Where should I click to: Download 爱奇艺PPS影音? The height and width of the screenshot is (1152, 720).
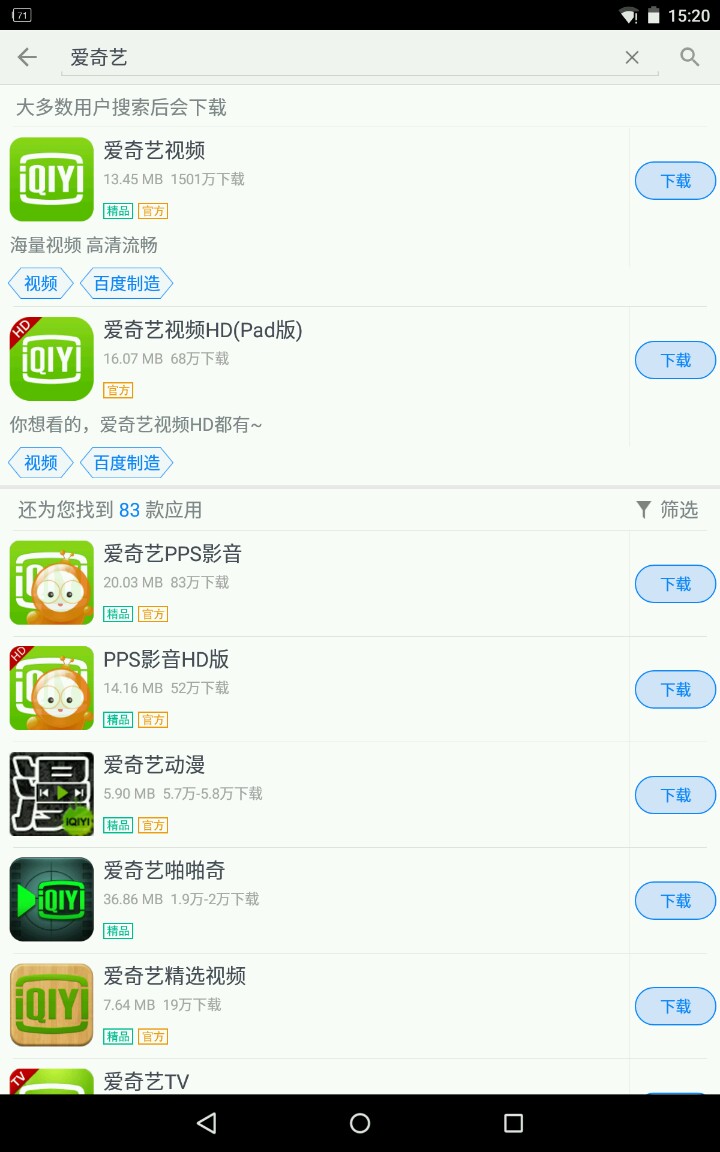(675, 584)
